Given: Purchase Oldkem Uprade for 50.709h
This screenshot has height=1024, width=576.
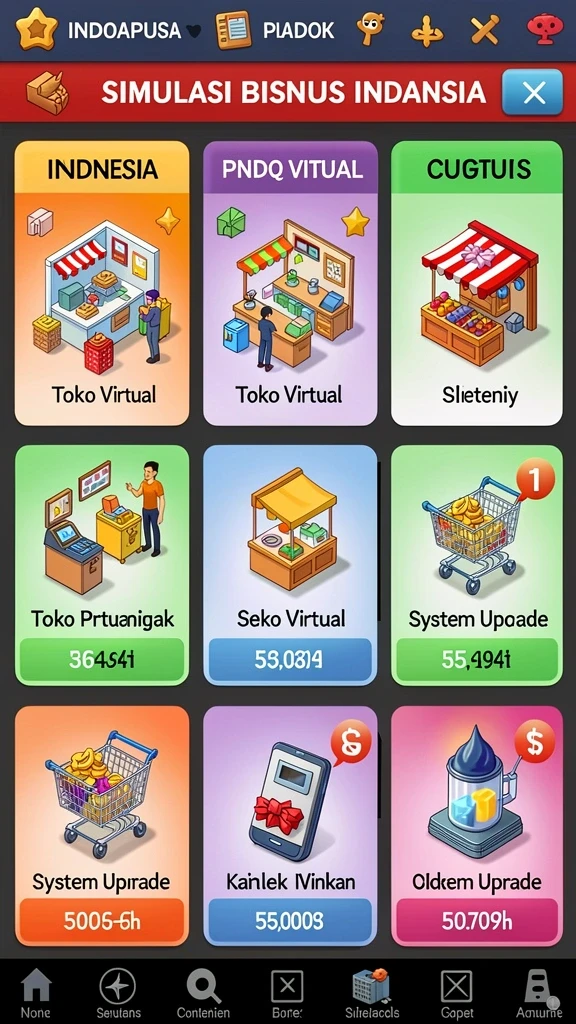Looking at the screenshot, I should (x=477, y=920).
